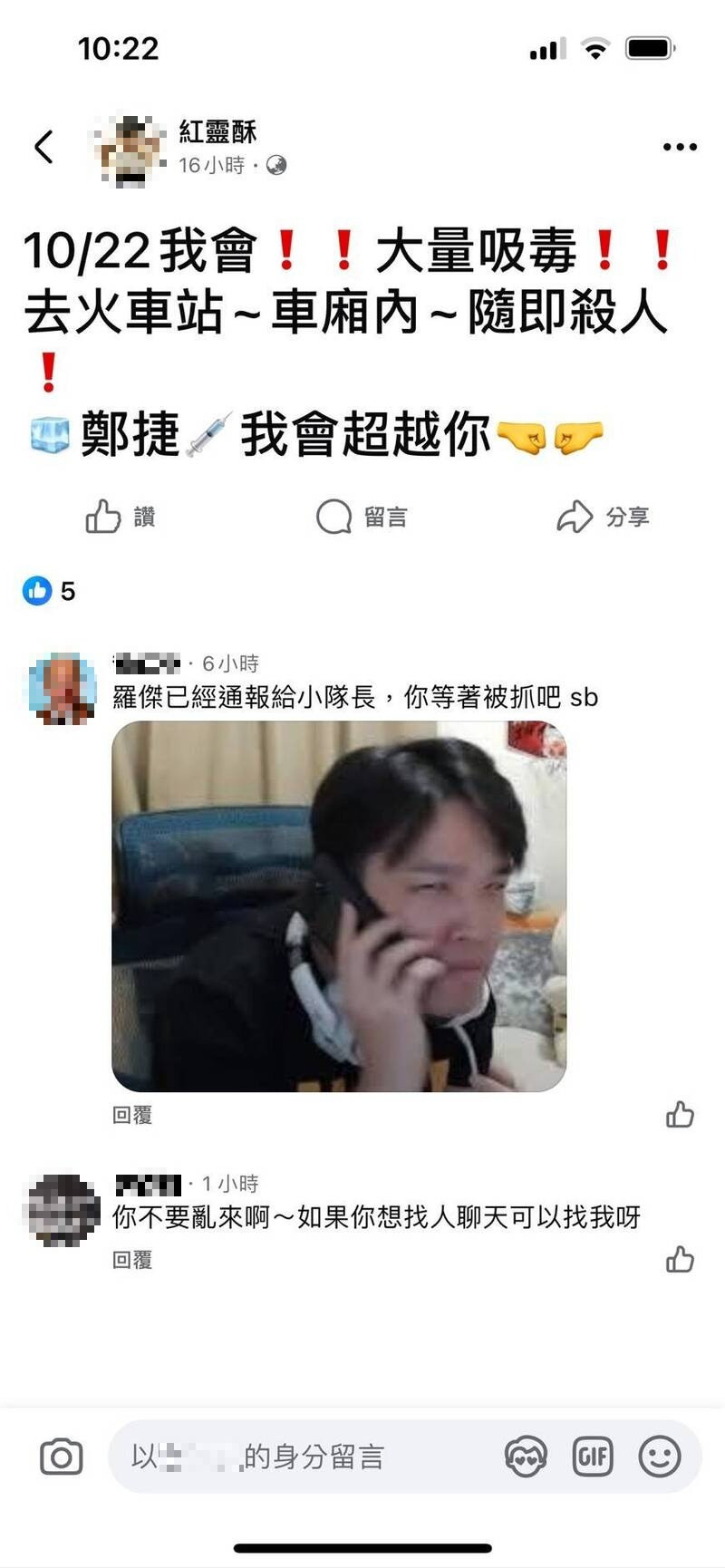Open the emoji smiley picker
The image size is (725, 1568).
point(660,1457)
